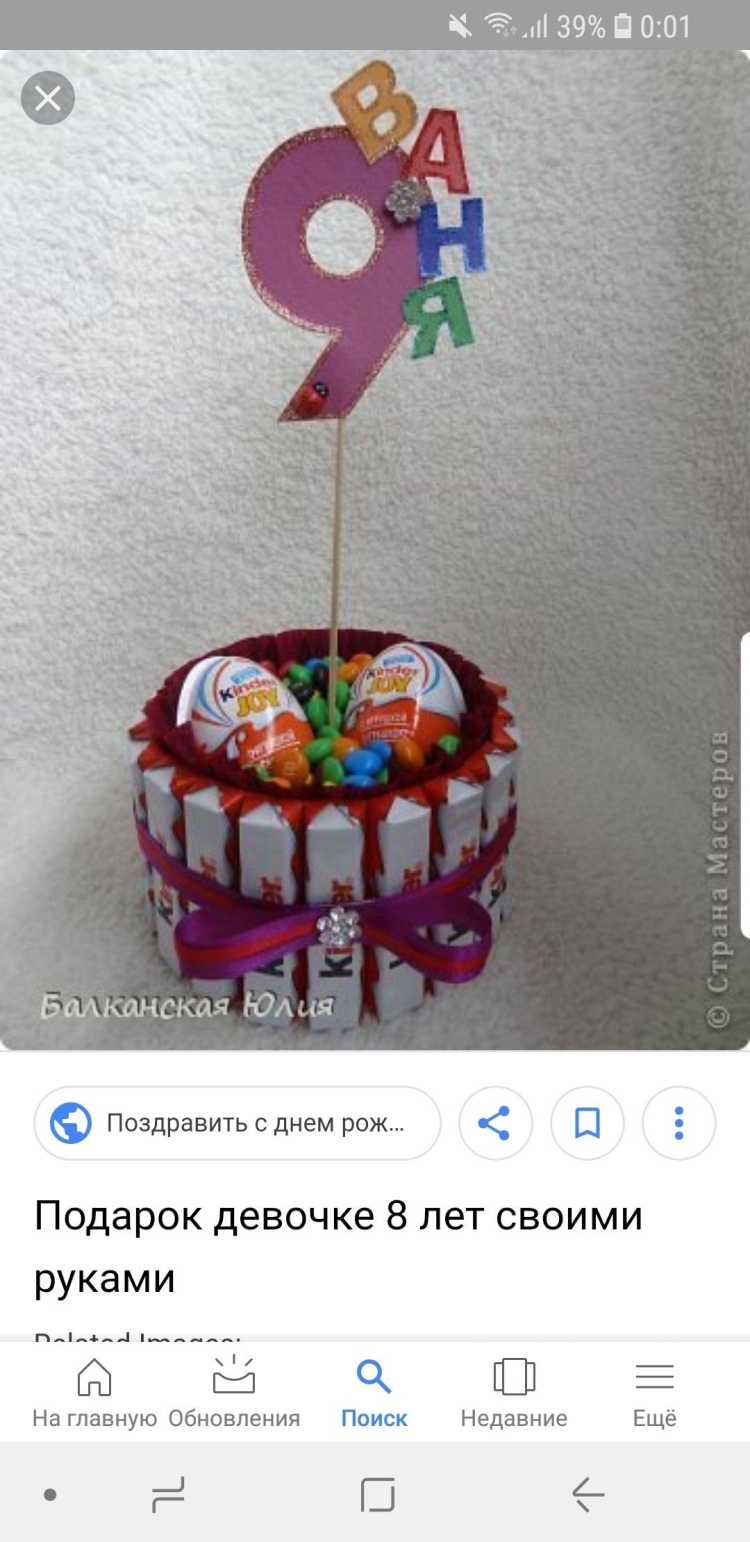Tap the share icon below the image
The height and width of the screenshot is (1542, 750).
(x=495, y=1122)
